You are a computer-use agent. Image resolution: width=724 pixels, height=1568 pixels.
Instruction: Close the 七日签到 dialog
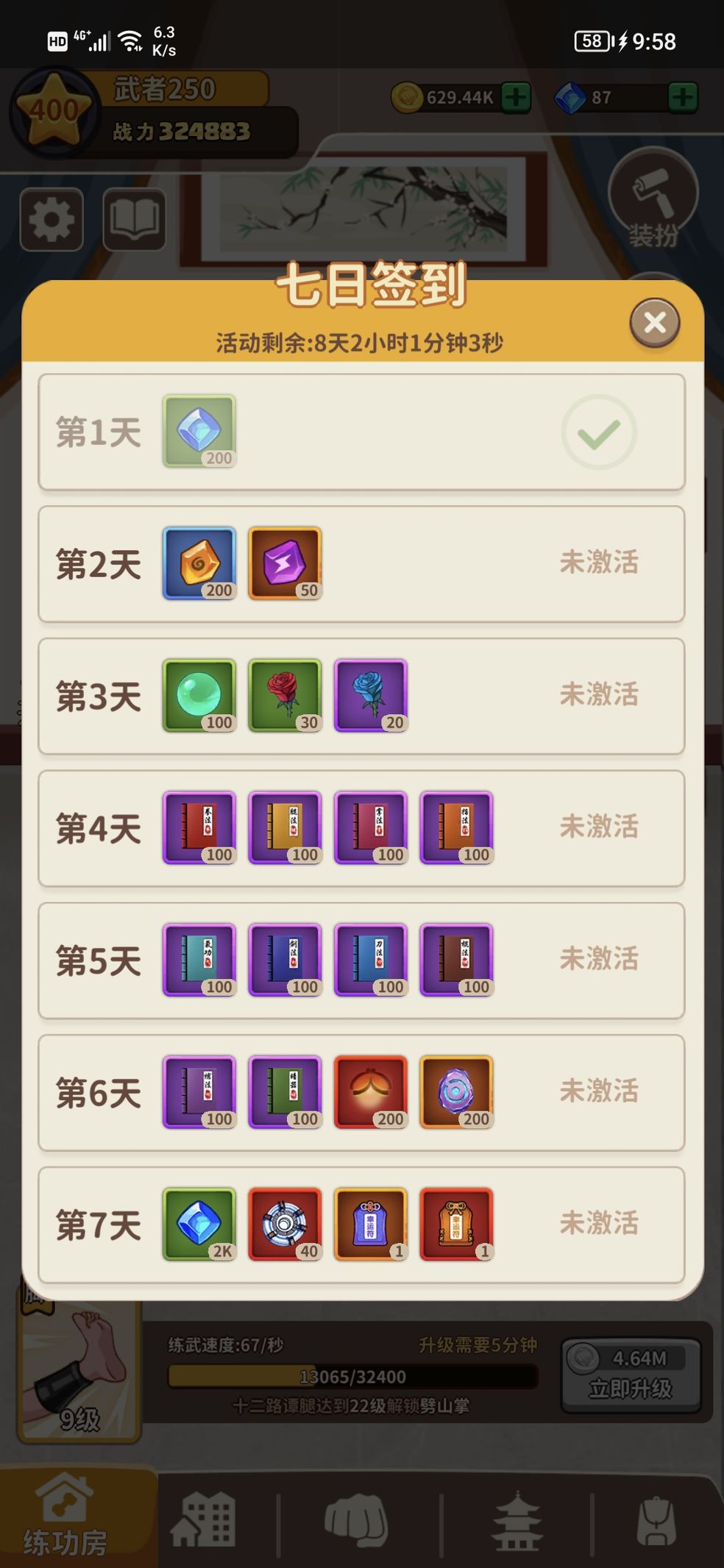(654, 323)
